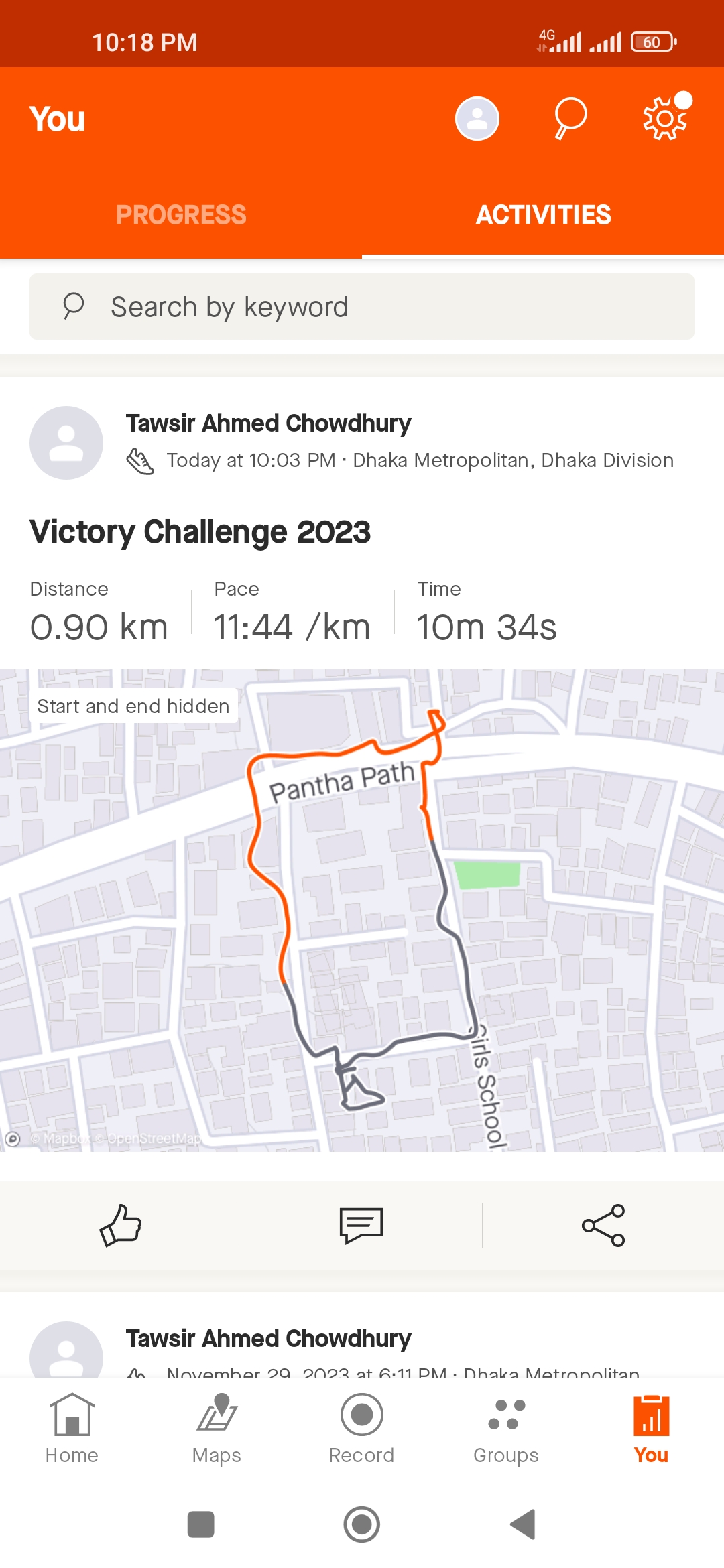Screen dimensions: 724x1568
Task: Start recording via the Record tab
Action: pyautogui.click(x=361, y=1428)
